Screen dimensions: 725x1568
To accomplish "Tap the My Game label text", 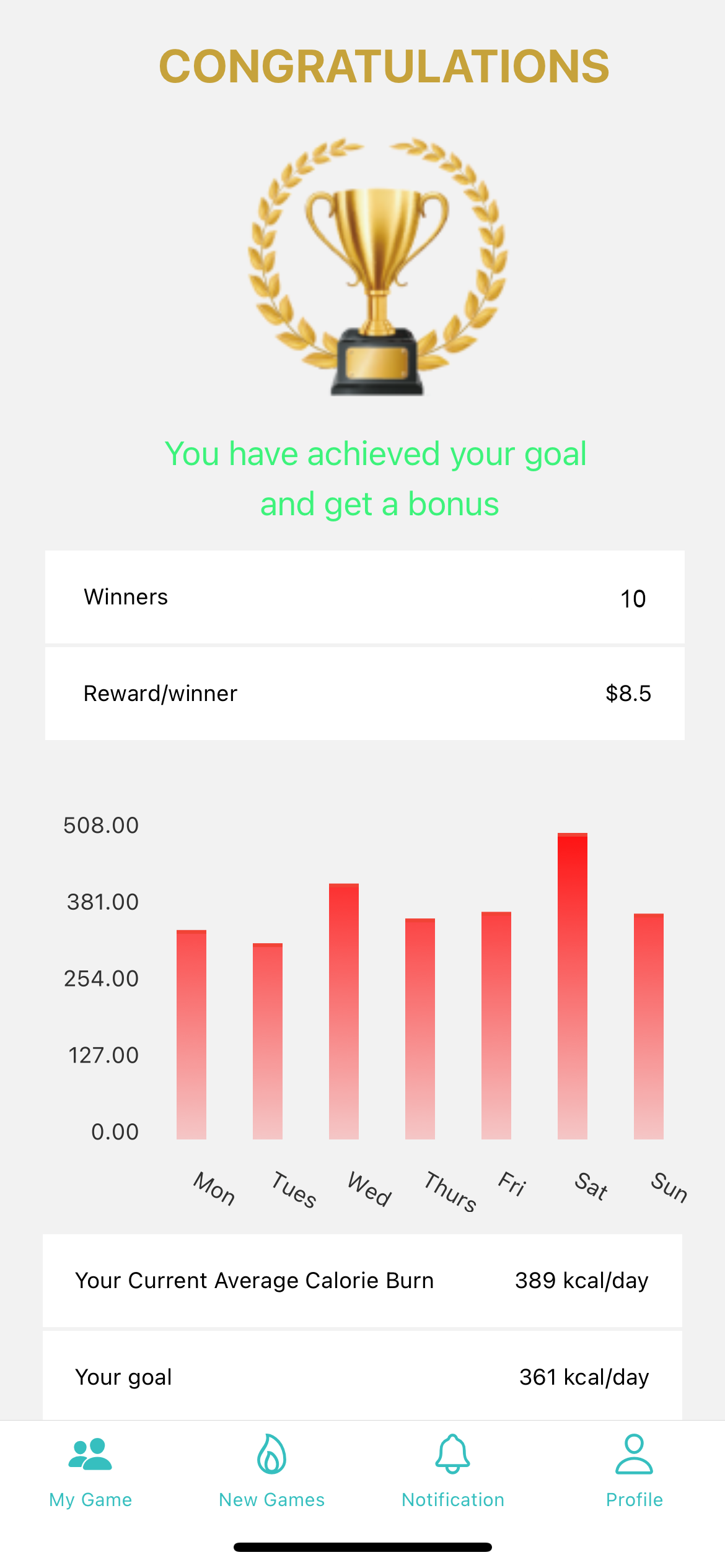I will [89, 1499].
